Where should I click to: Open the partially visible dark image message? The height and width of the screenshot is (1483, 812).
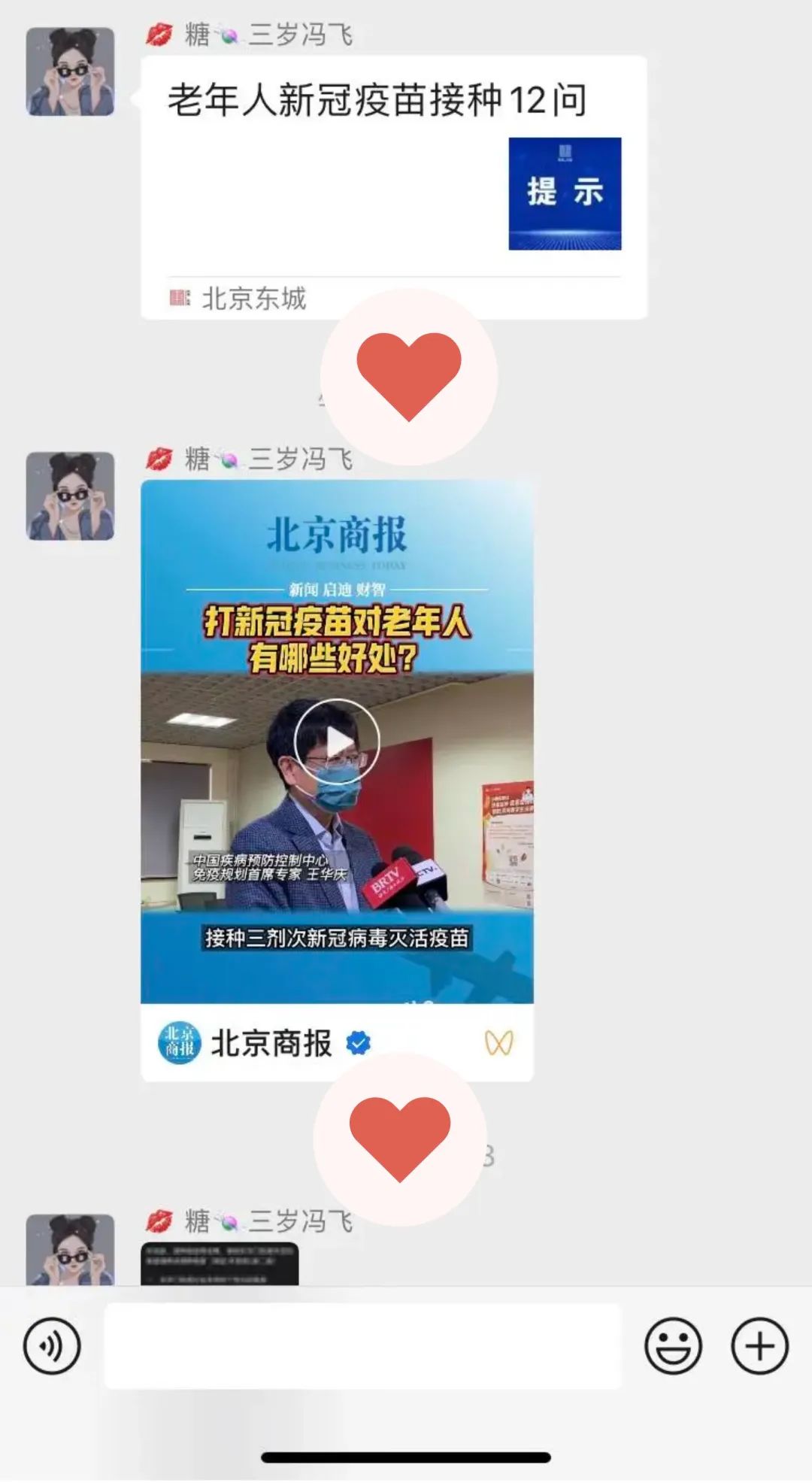tap(220, 1264)
